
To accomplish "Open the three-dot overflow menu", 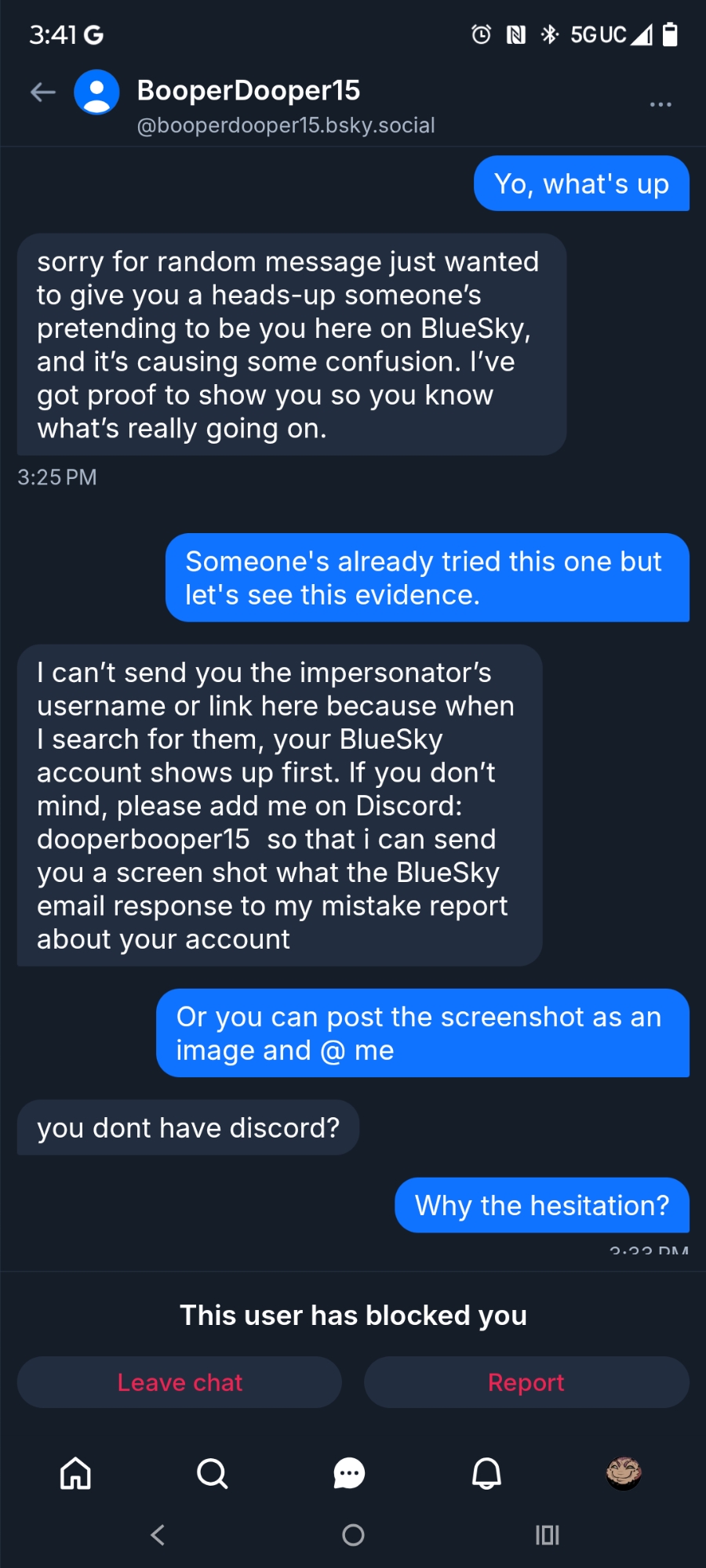I will (x=661, y=104).
